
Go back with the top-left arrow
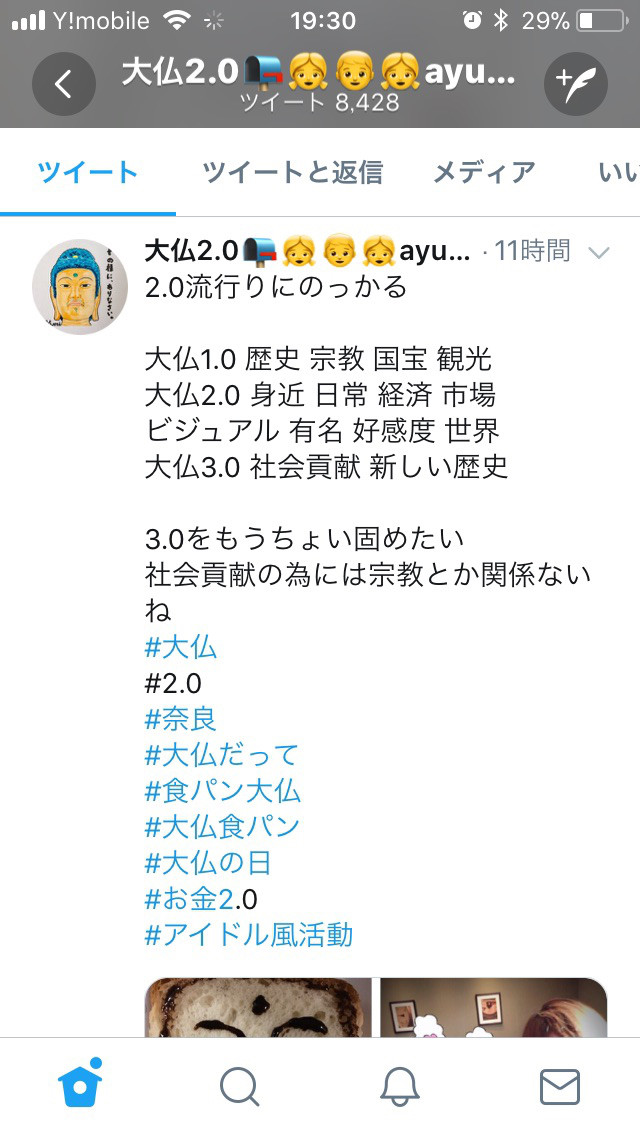click(x=64, y=84)
